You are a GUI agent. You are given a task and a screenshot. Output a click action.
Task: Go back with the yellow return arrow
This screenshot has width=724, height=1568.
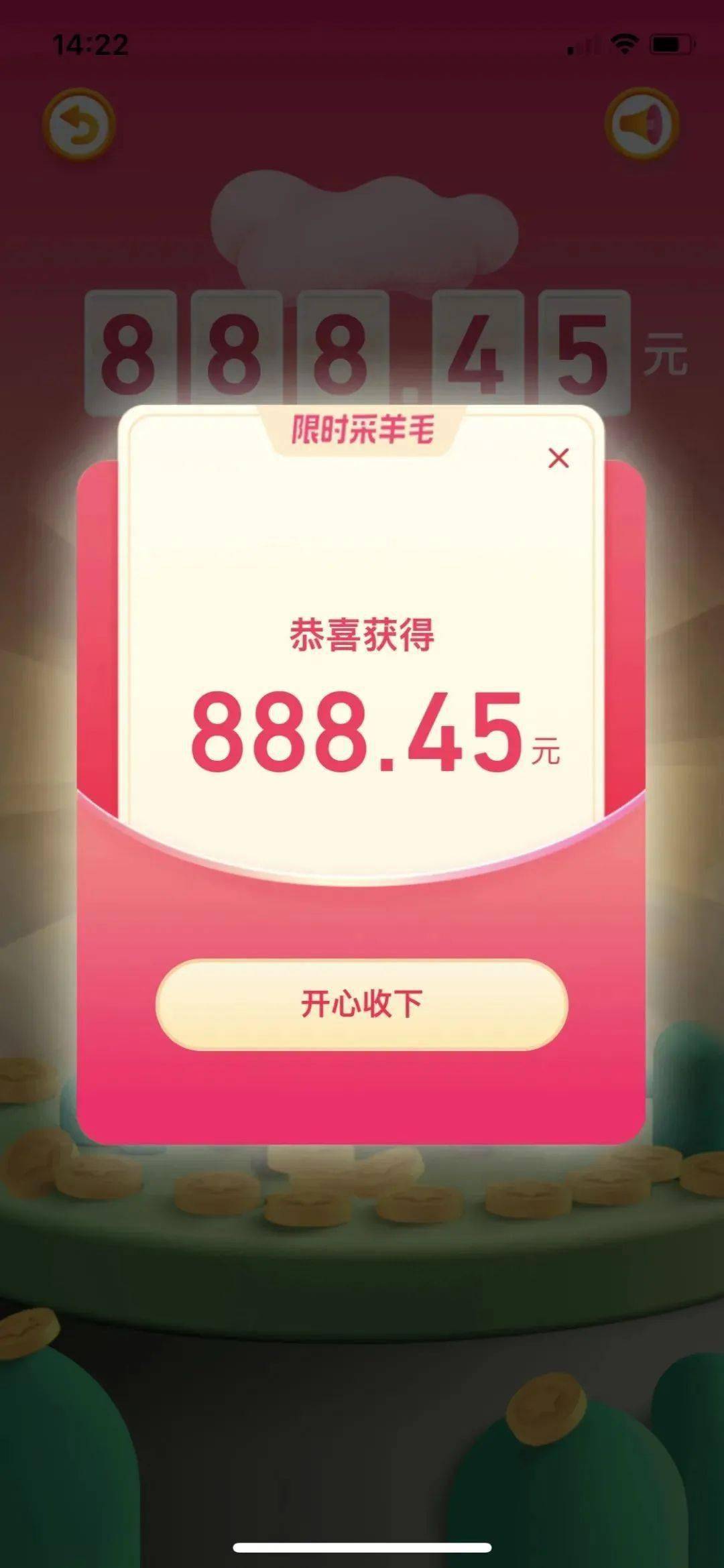click(x=79, y=125)
